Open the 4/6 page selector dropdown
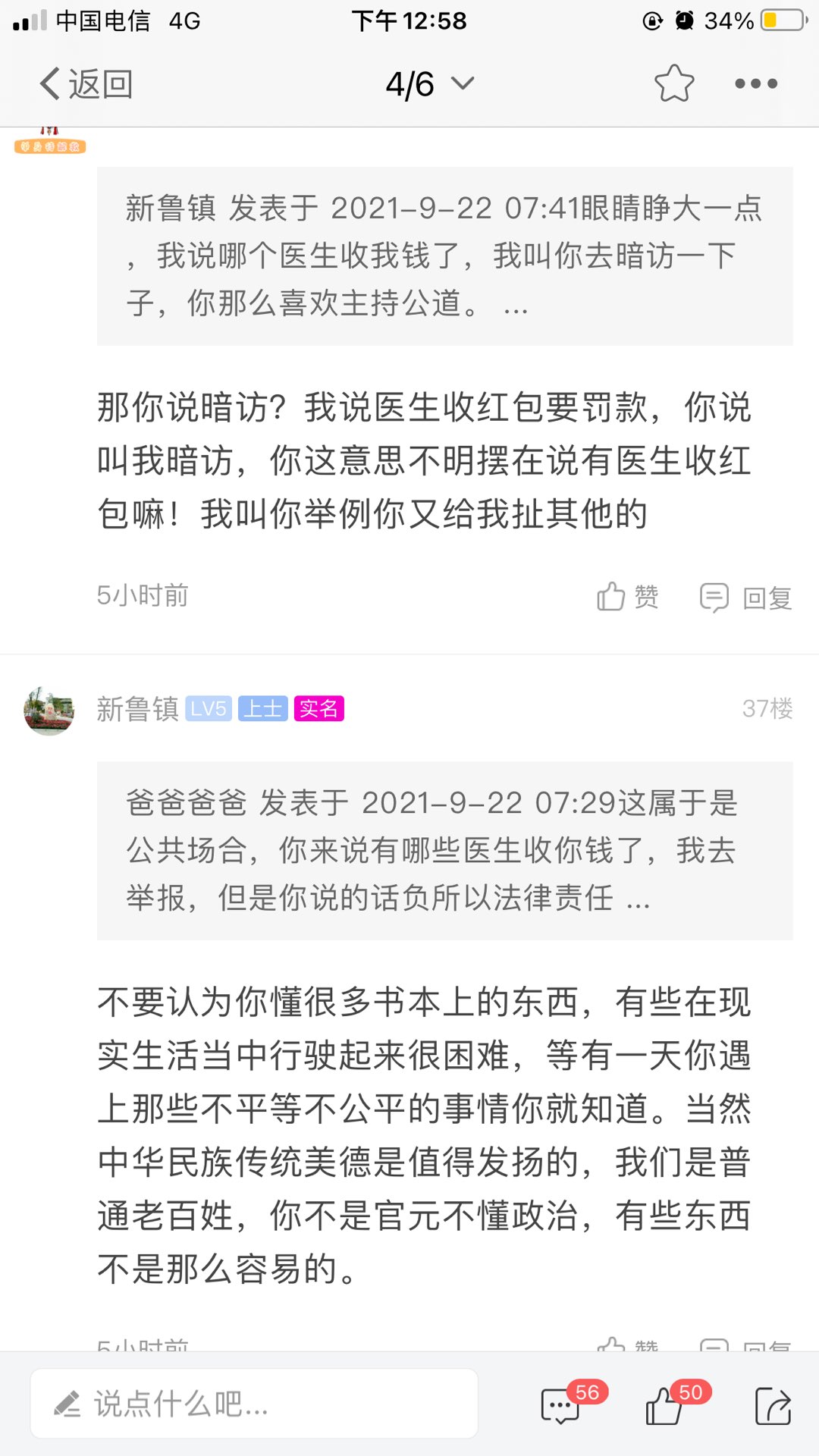This screenshot has height=1456, width=819. pyautogui.click(x=429, y=83)
